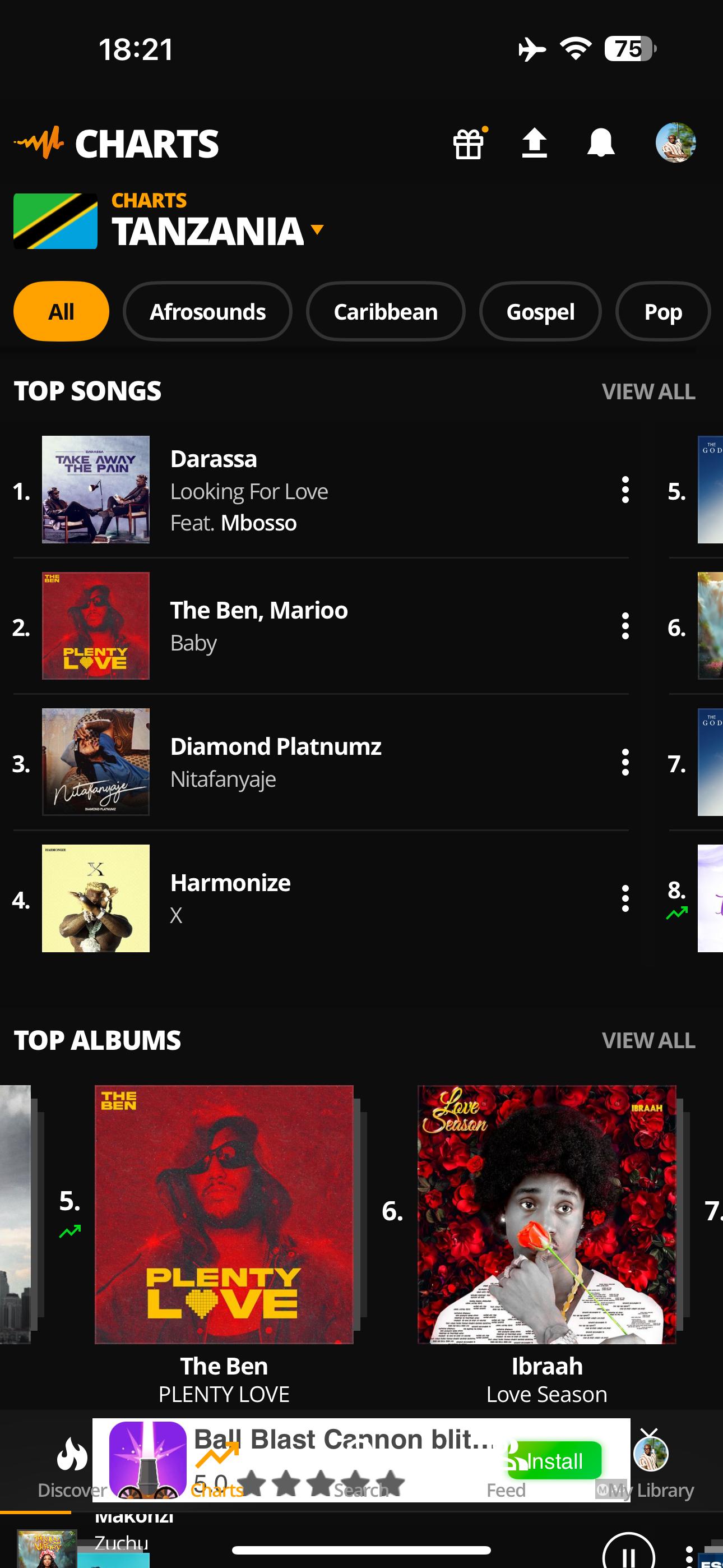Open options for The Ben, Marioo Baby

(625, 626)
